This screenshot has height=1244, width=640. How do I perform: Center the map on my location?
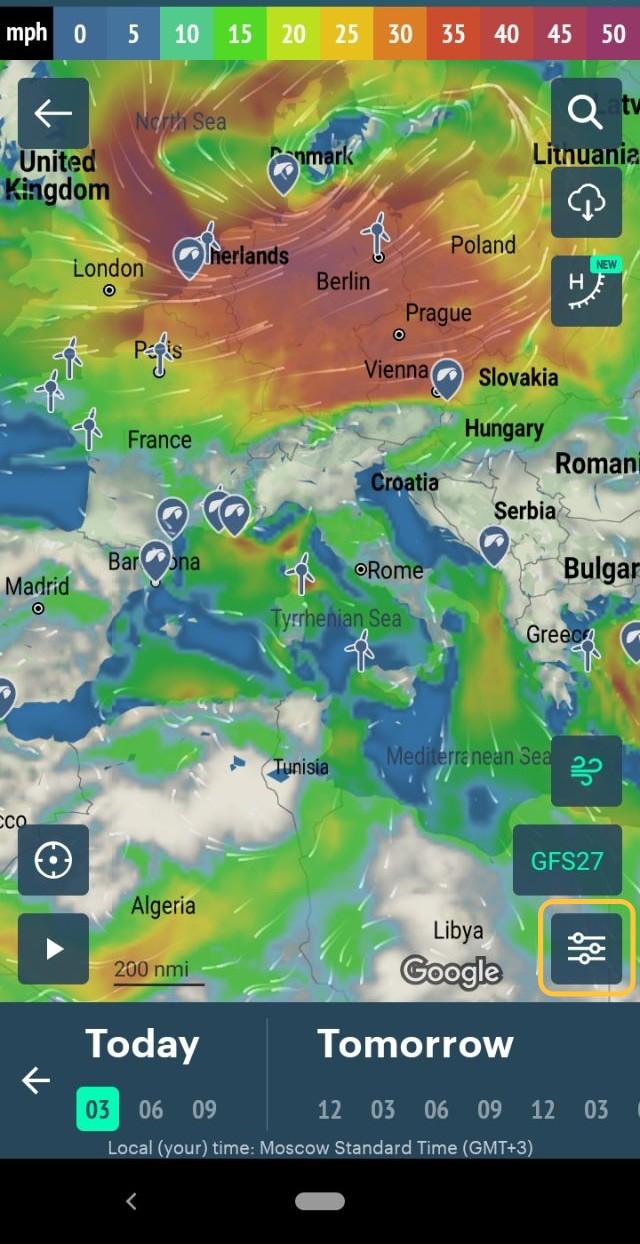click(x=53, y=860)
